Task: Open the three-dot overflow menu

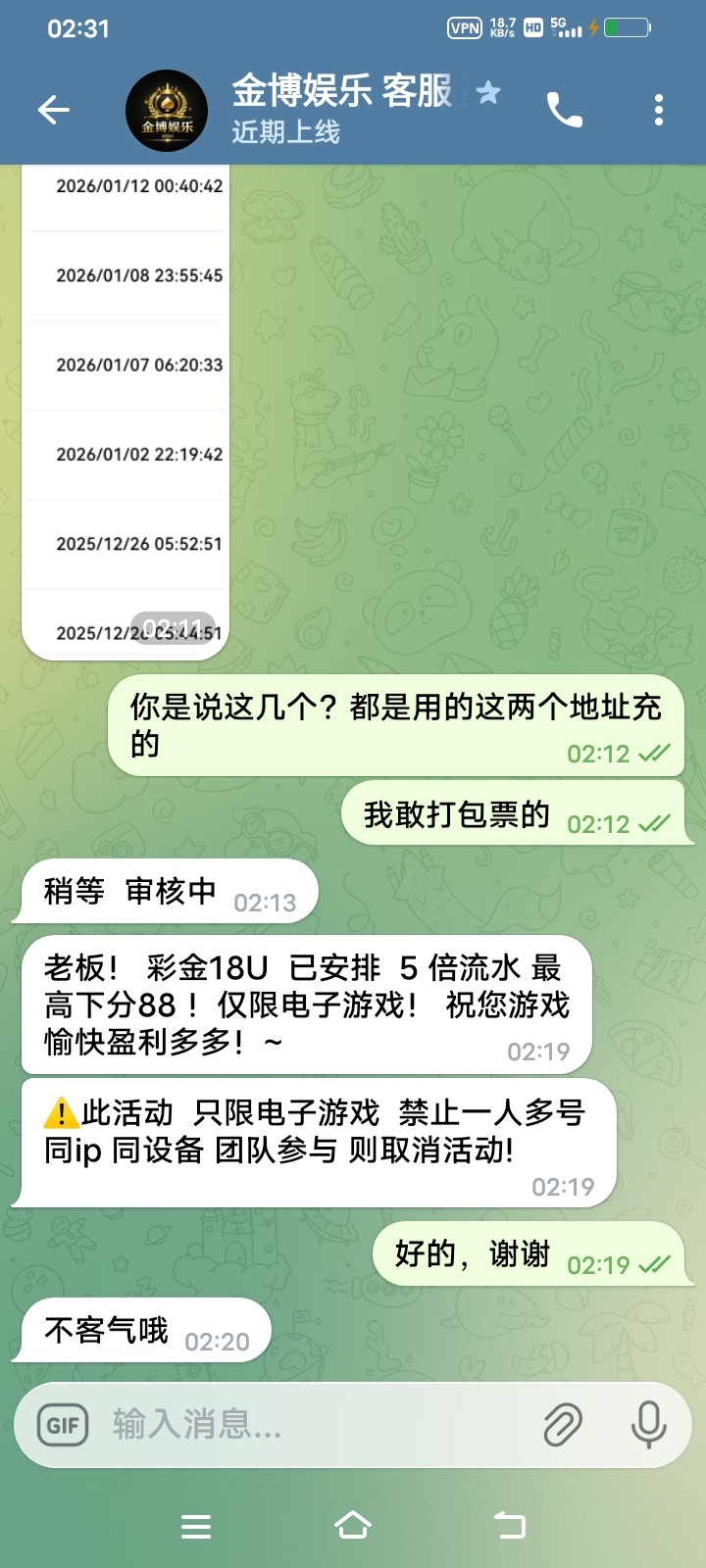Action: [658, 110]
